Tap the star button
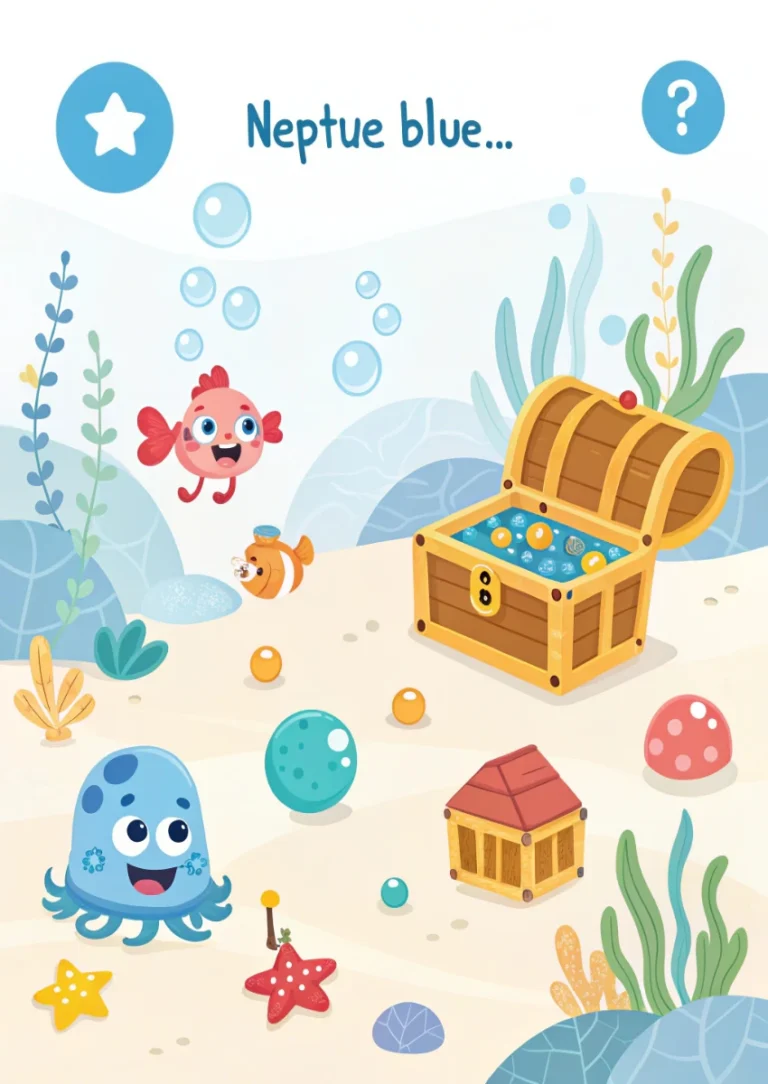Viewport: 768px width, 1084px height. (x=114, y=127)
